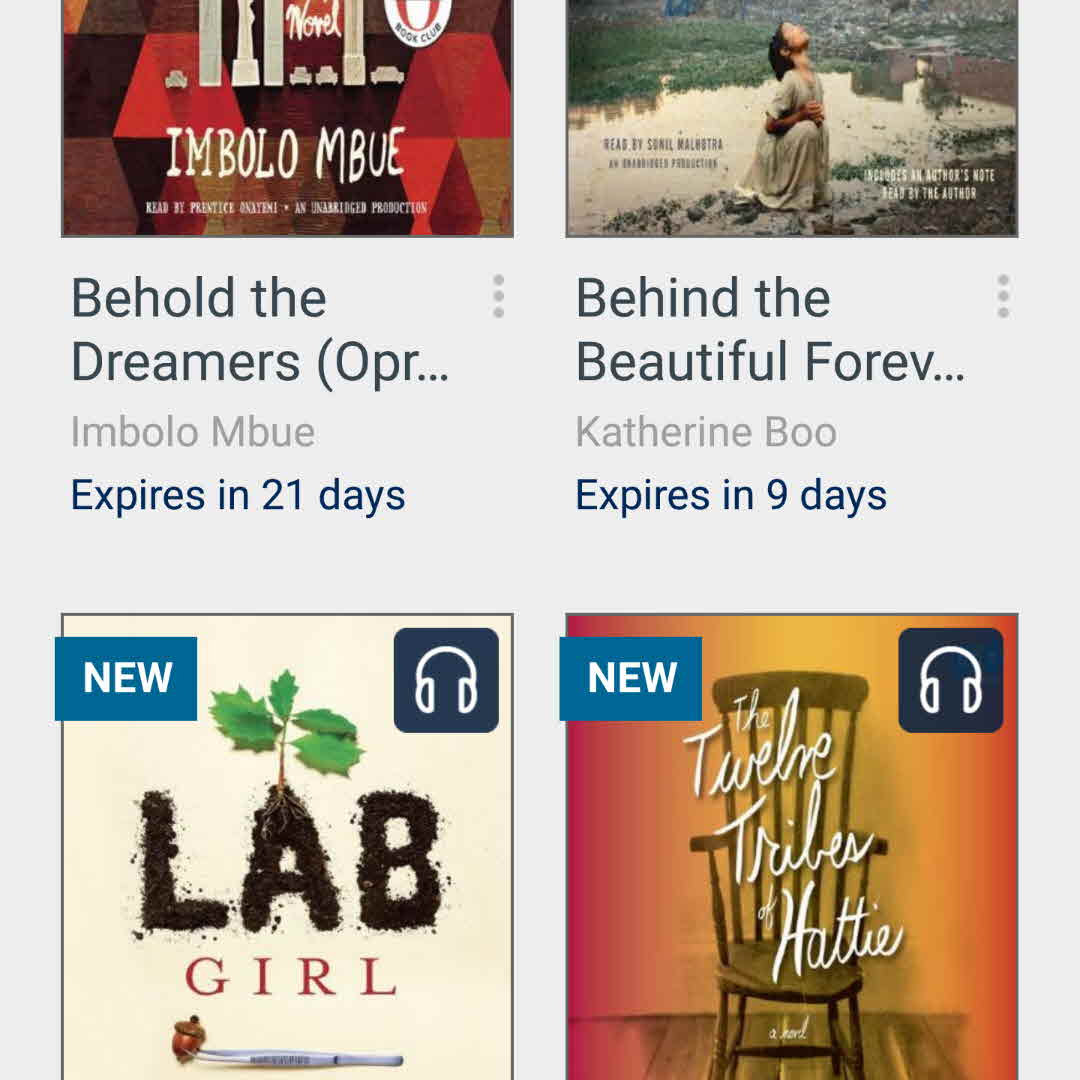Open the Lab Girl audiobook
1080x1080 pixels.
288,850
